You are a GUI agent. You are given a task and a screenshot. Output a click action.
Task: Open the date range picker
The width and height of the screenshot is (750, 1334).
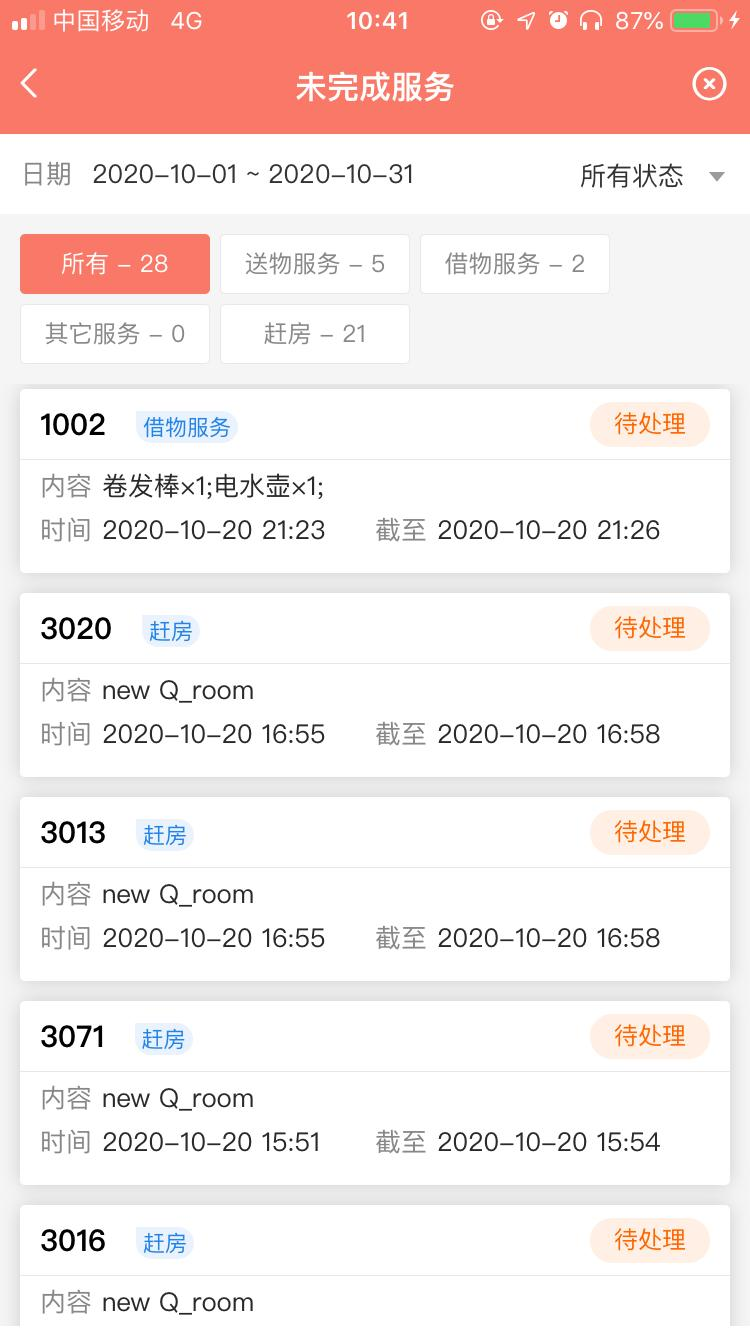(253, 175)
